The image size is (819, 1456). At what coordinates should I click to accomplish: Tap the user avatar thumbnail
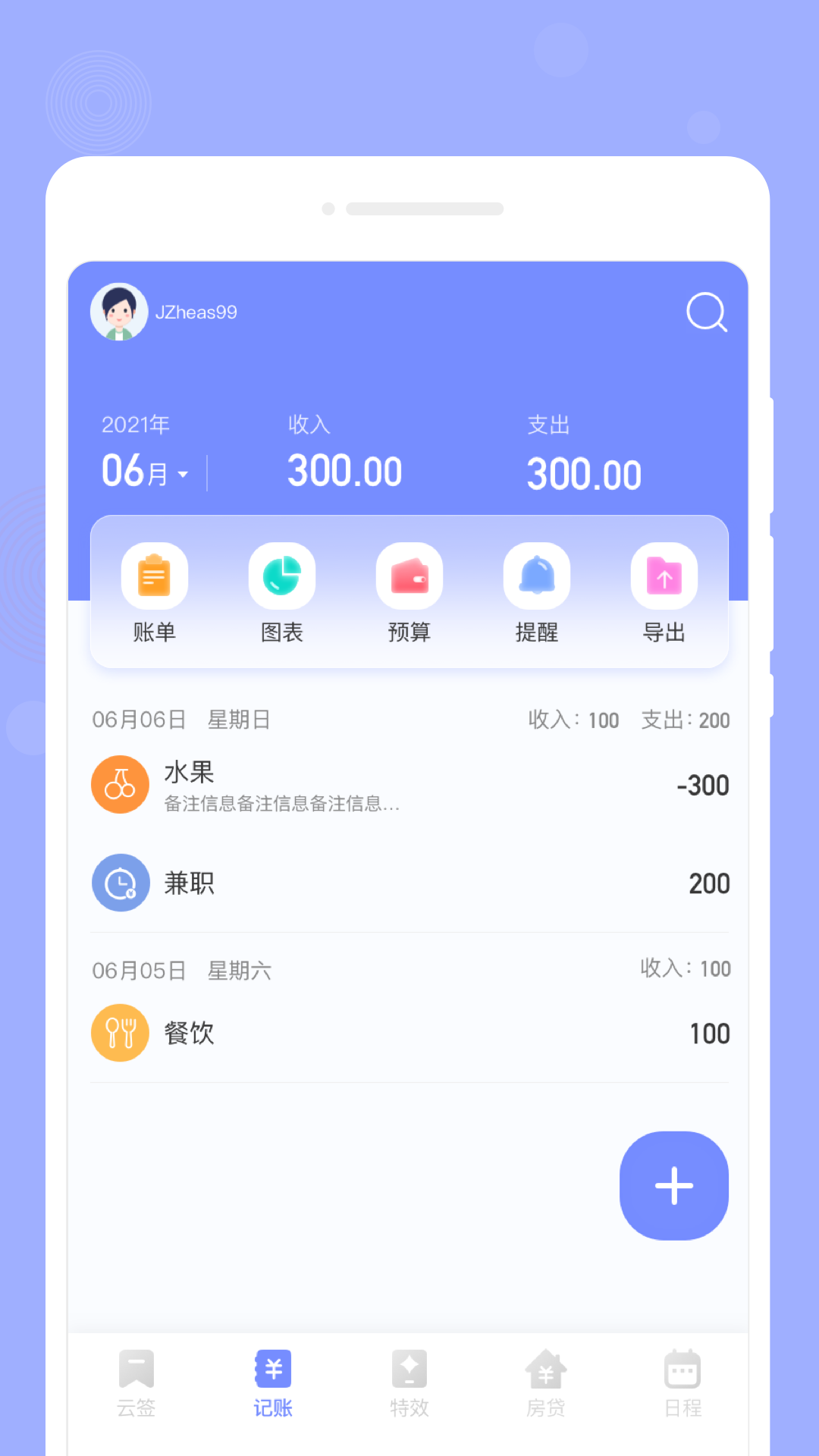click(118, 311)
